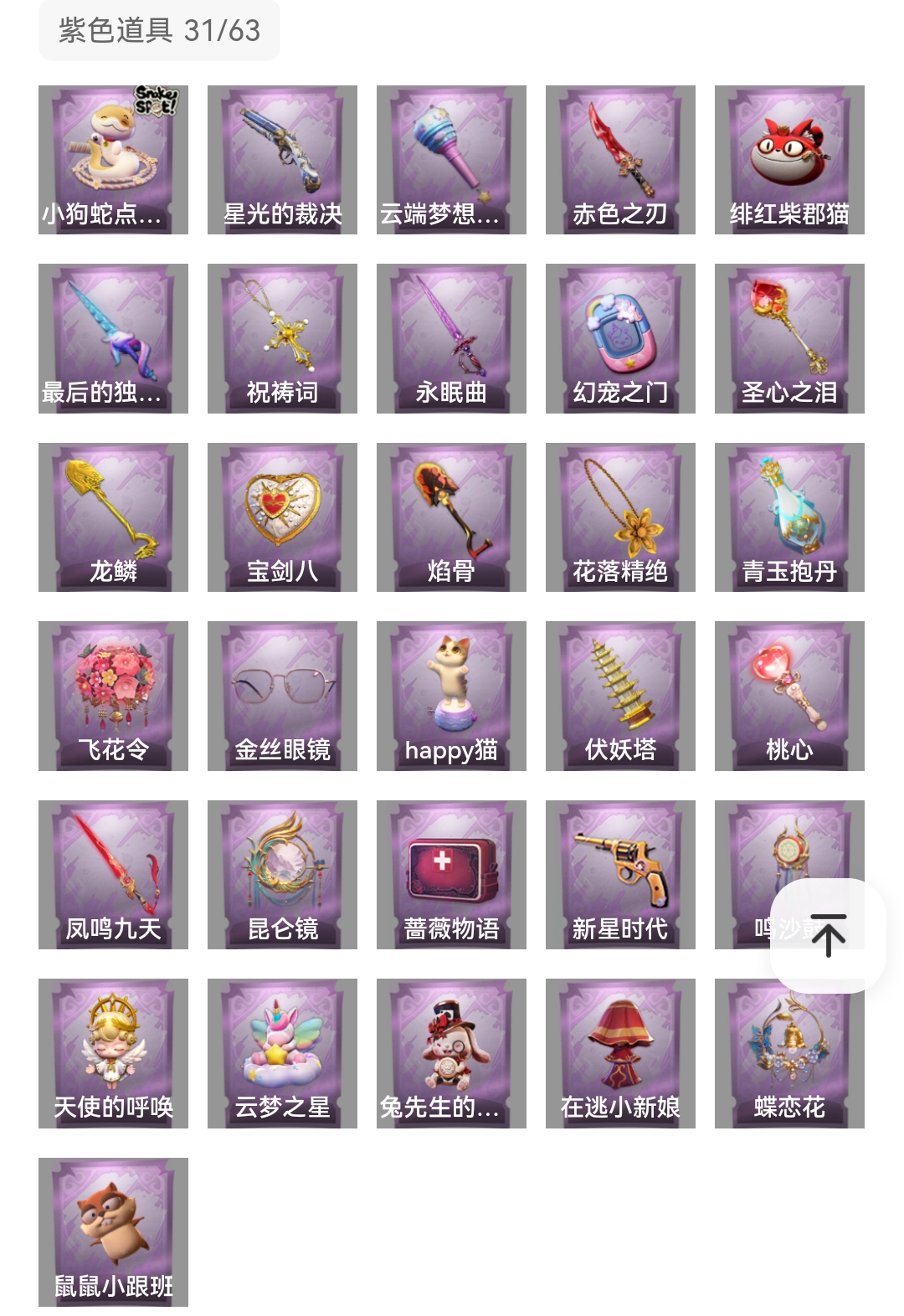This screenshot has width=904, height=1316.
Task: View the 绯红柴郡猫 item
Action: 789,160
